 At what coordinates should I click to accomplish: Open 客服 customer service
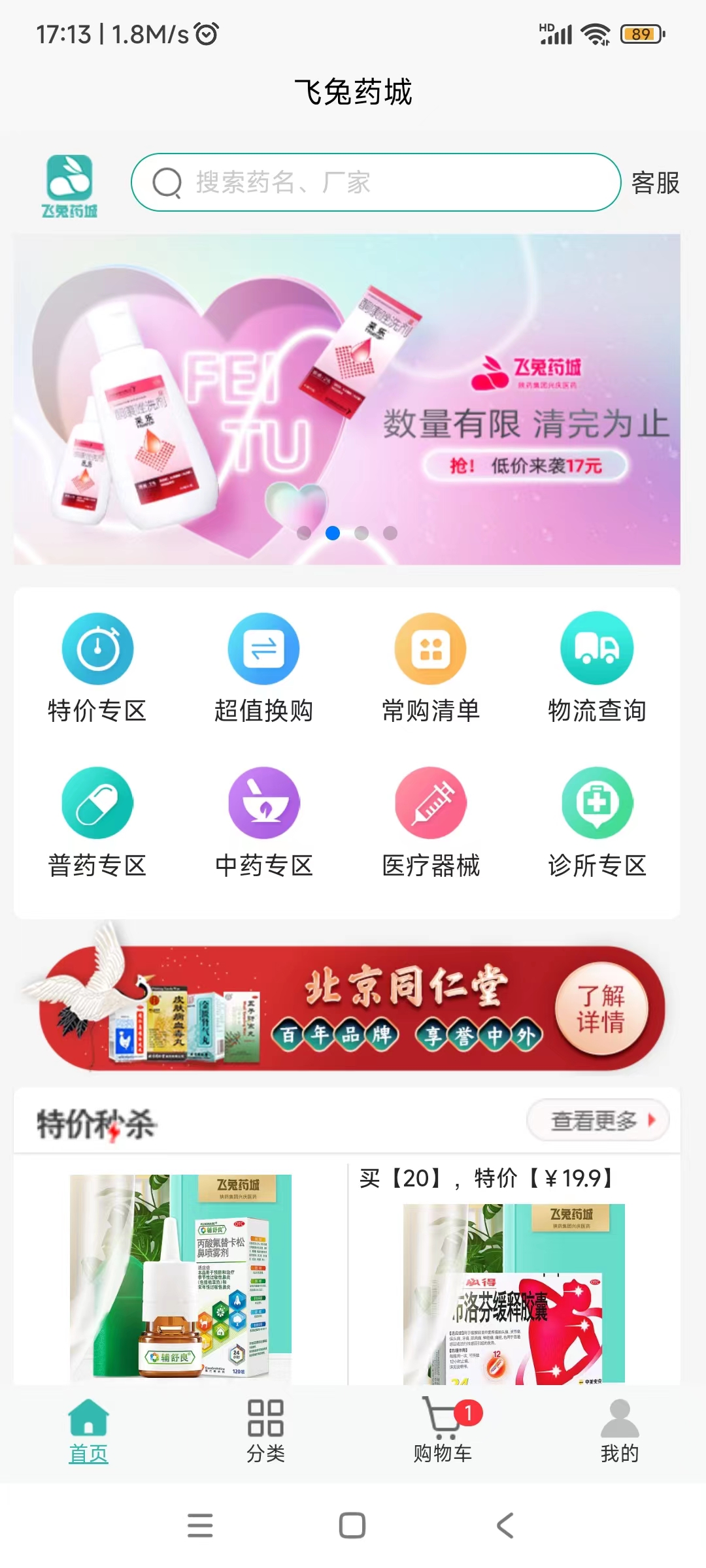(x=655, y=183)
